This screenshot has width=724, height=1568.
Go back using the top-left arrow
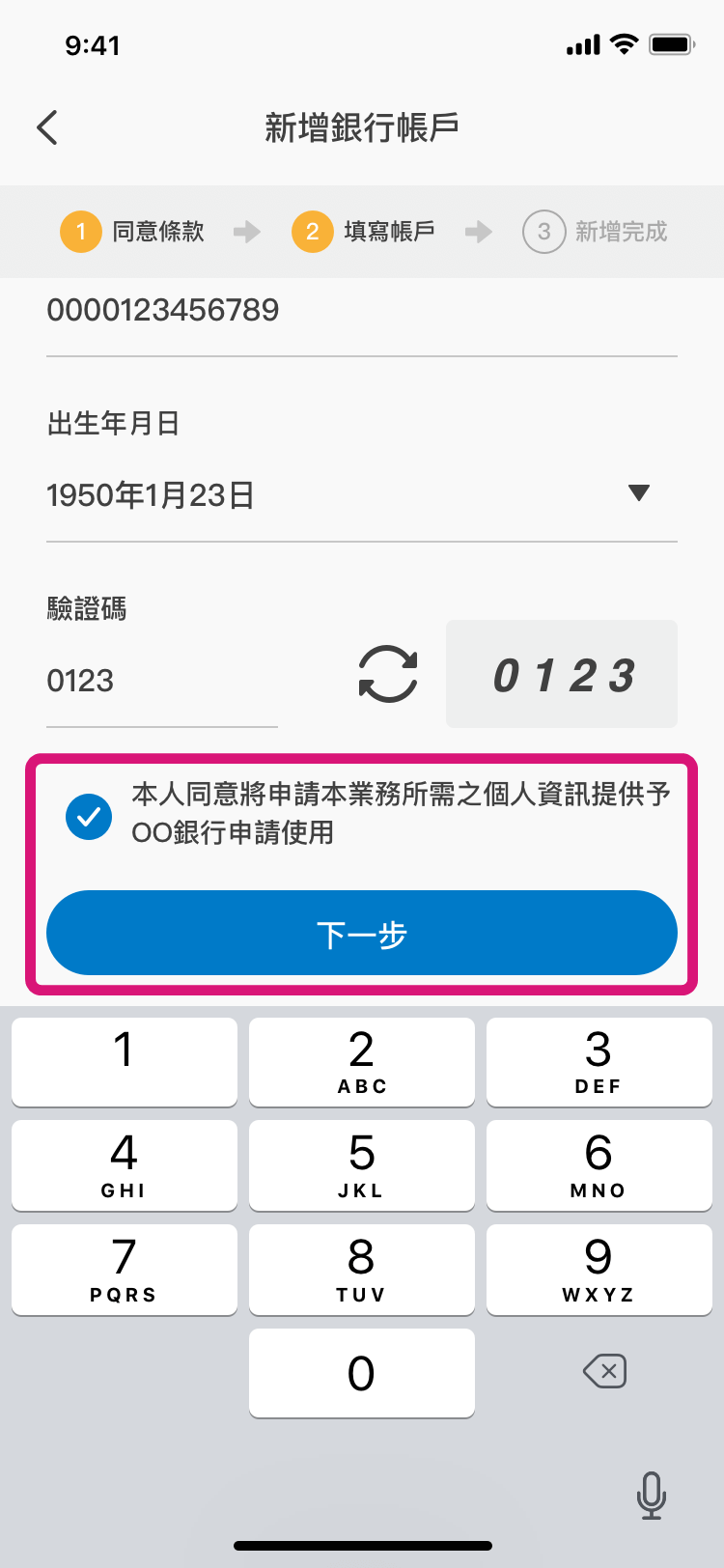pyautogui.click(x=47, y=127)
